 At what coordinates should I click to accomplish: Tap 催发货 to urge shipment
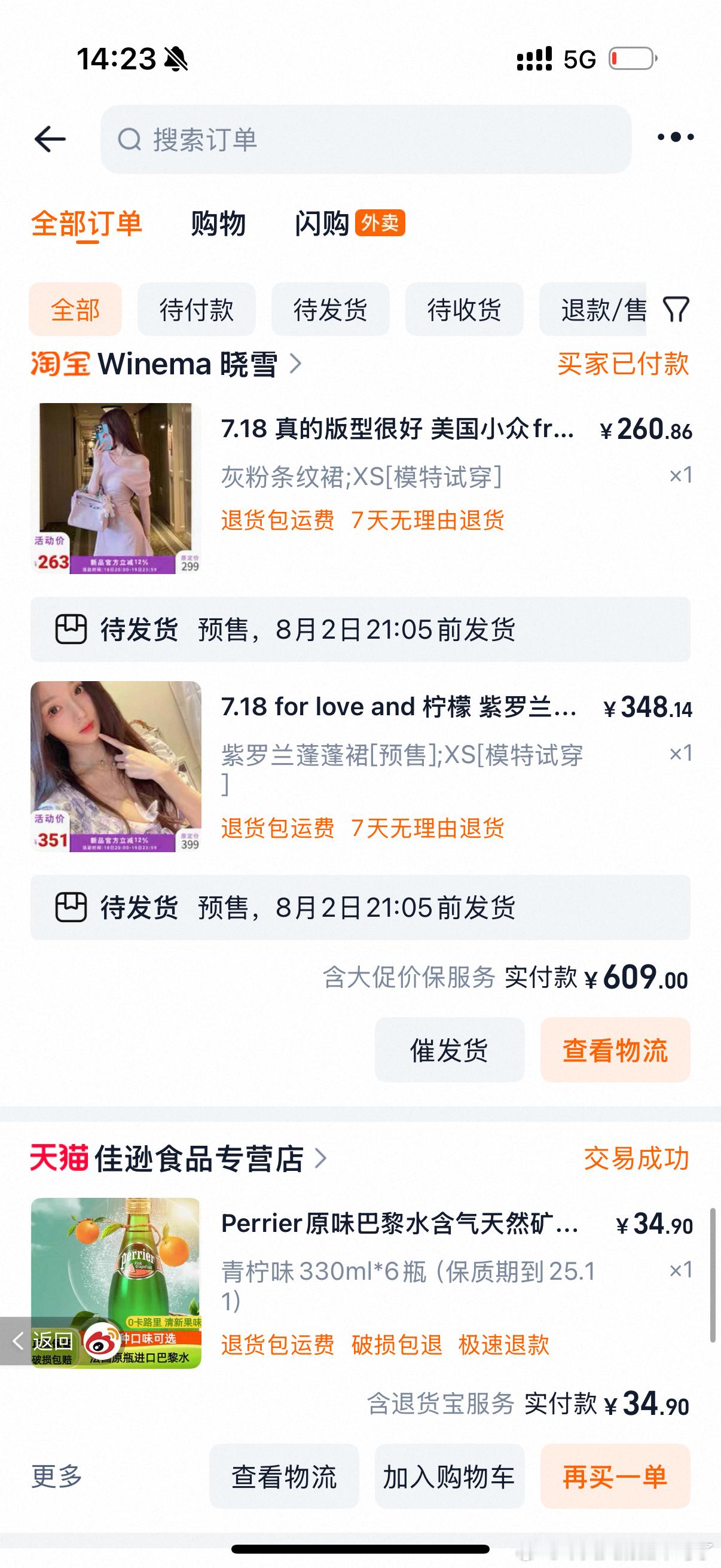pos(449,1050)
